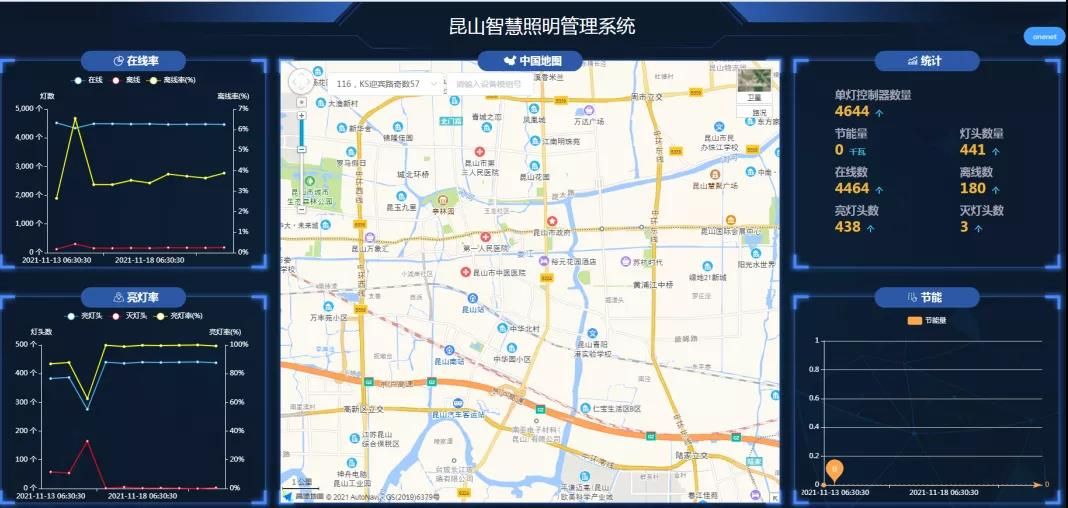The height and width of the screenshot is (508, 1068).
Task: Zoom in the map with plus button
Action: (301, 116)
